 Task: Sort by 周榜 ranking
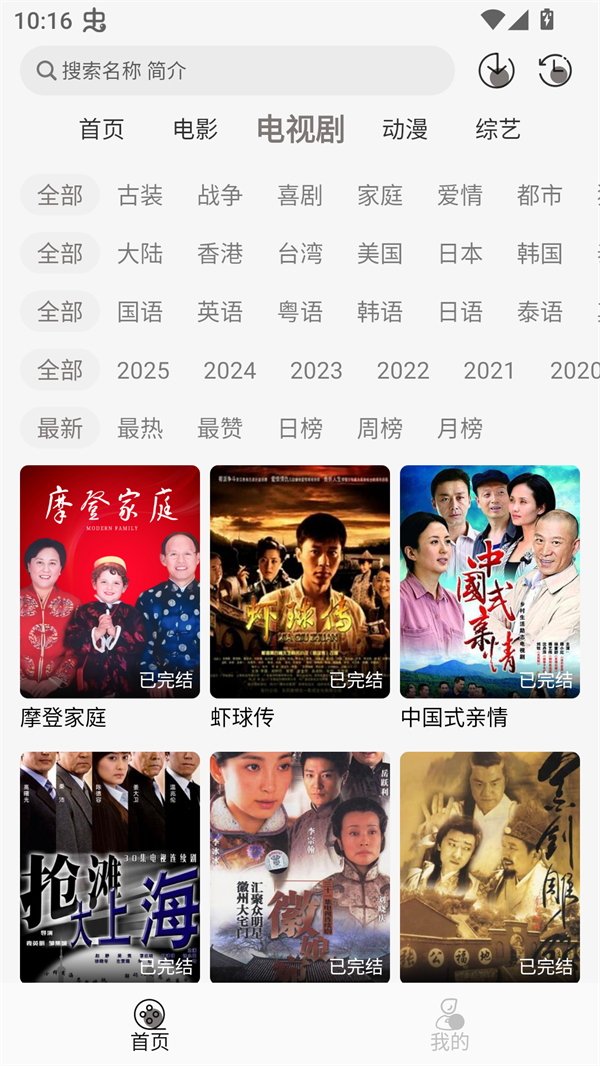pos(380,428)
